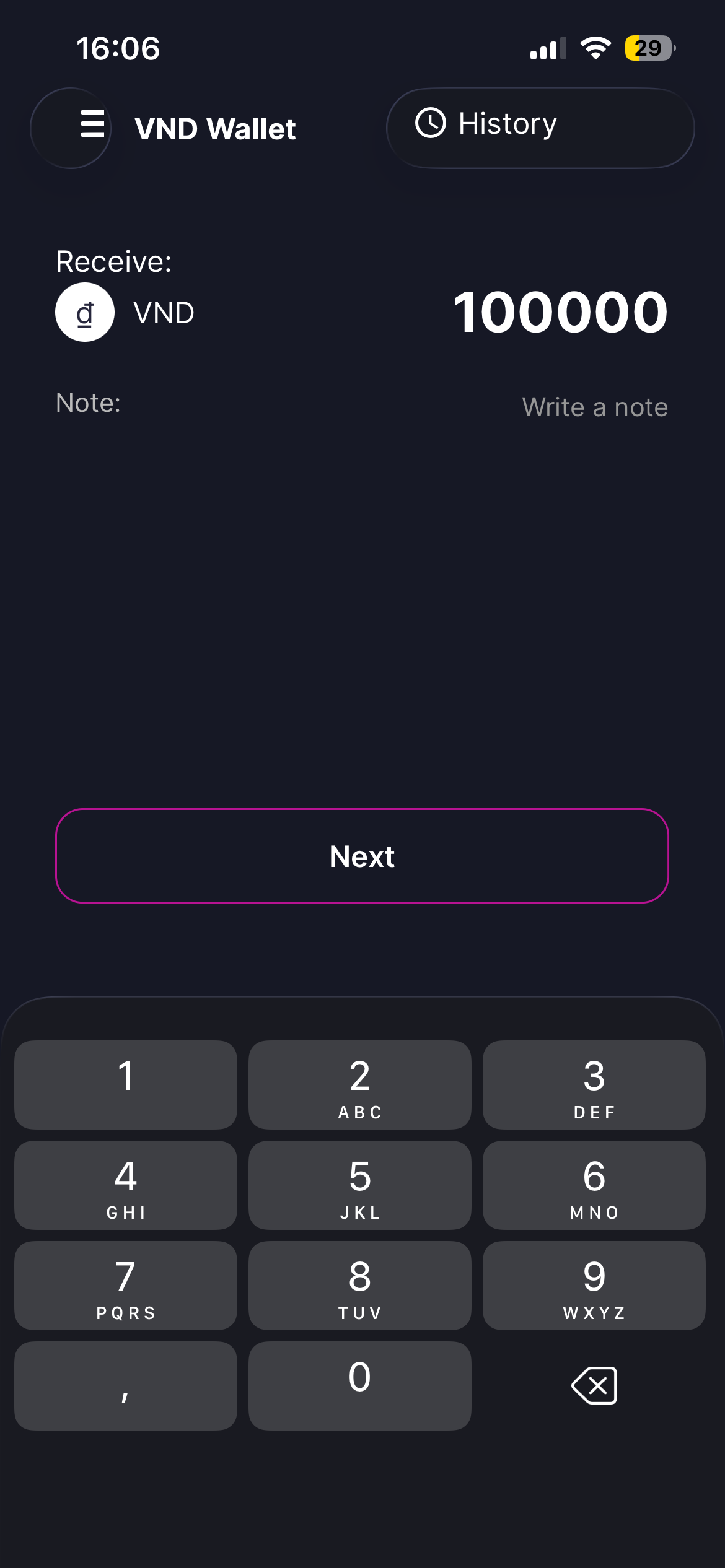
Task: Type digit 7 on the keypad
Action: tap(126, 1285)
